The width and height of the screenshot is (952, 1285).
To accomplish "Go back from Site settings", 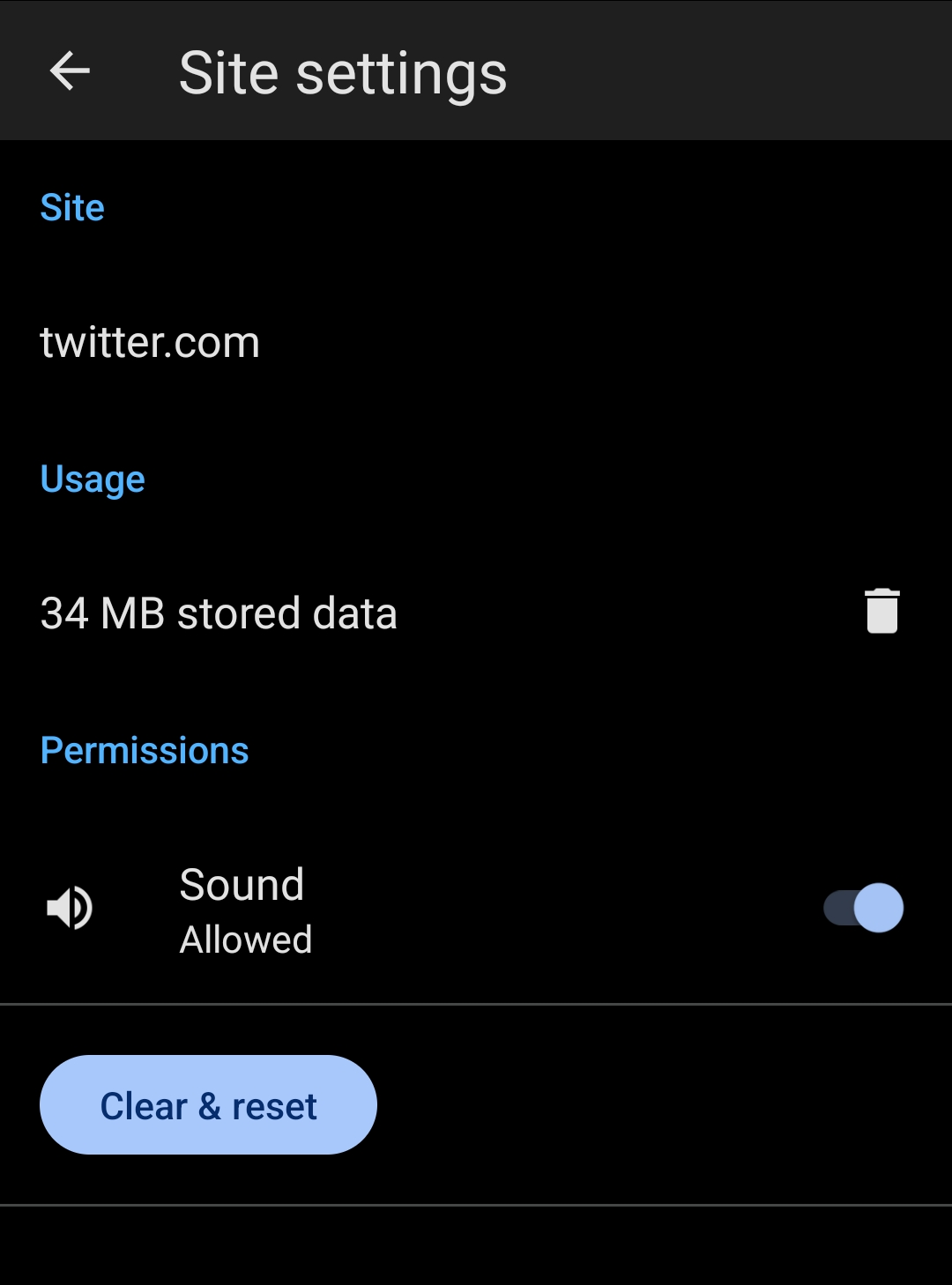I will click(x=71, y=71).
